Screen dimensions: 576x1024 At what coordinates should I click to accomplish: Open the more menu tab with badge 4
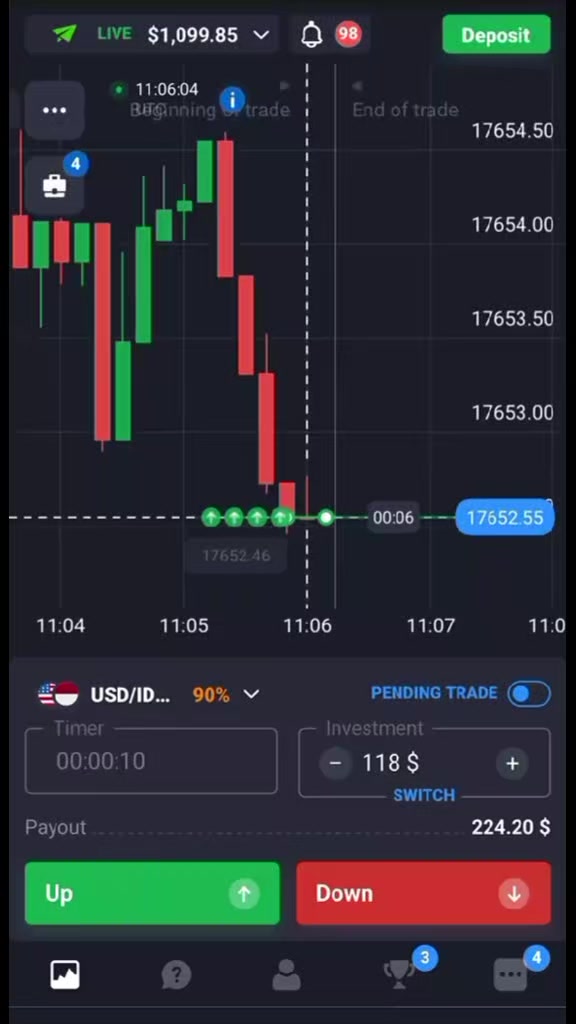pyautogui.click(x=510, y=975)
